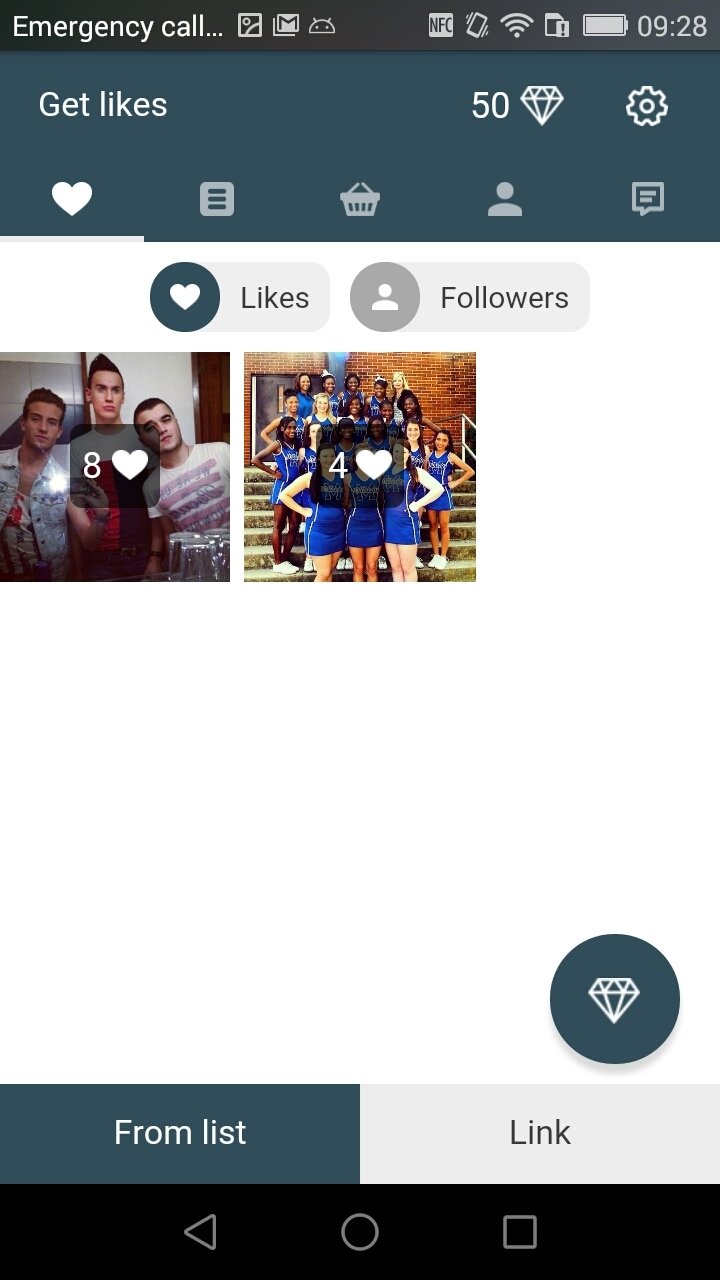Go back using system back button
The width and height of the screenshot is (720, 1280).
click(200, 1232)
